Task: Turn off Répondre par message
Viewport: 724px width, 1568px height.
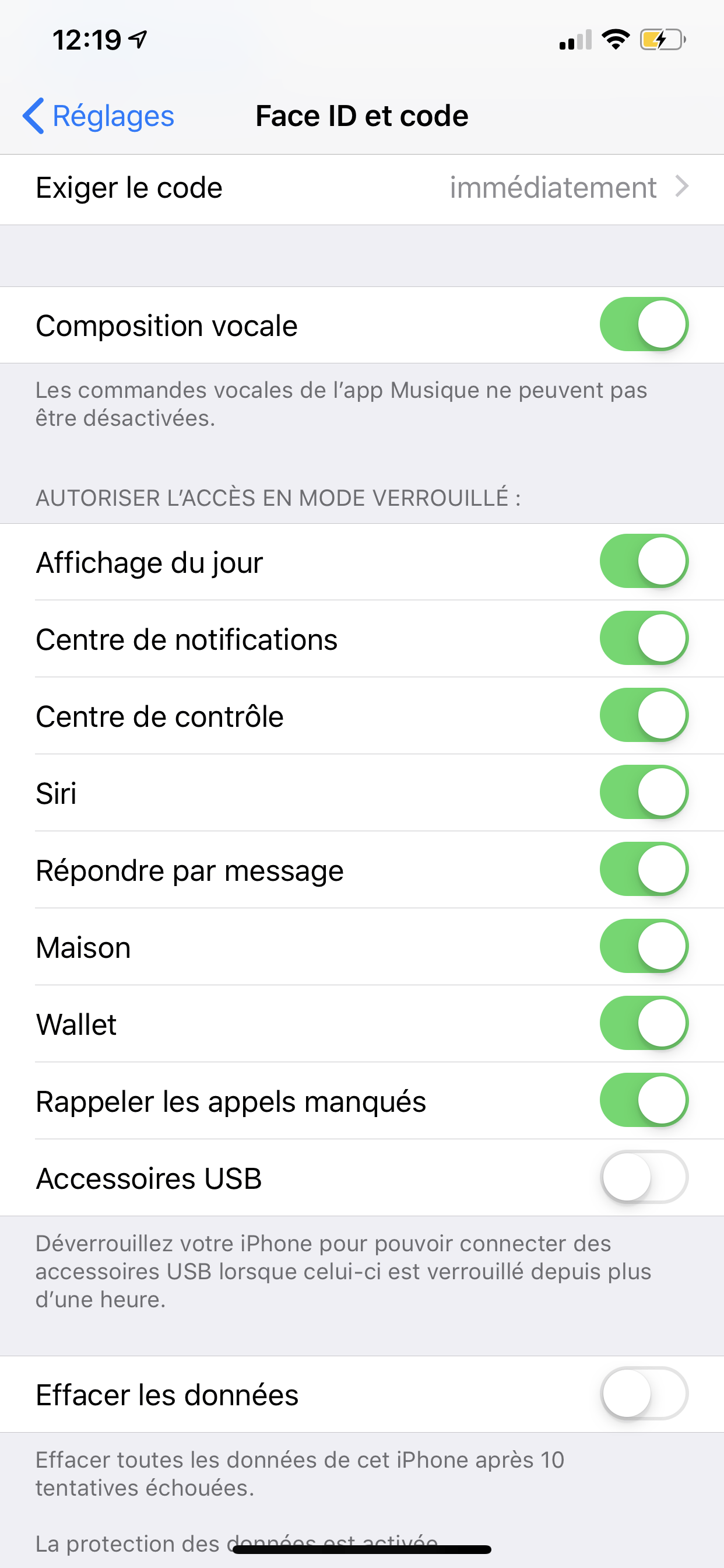Action: click(644, 869)
